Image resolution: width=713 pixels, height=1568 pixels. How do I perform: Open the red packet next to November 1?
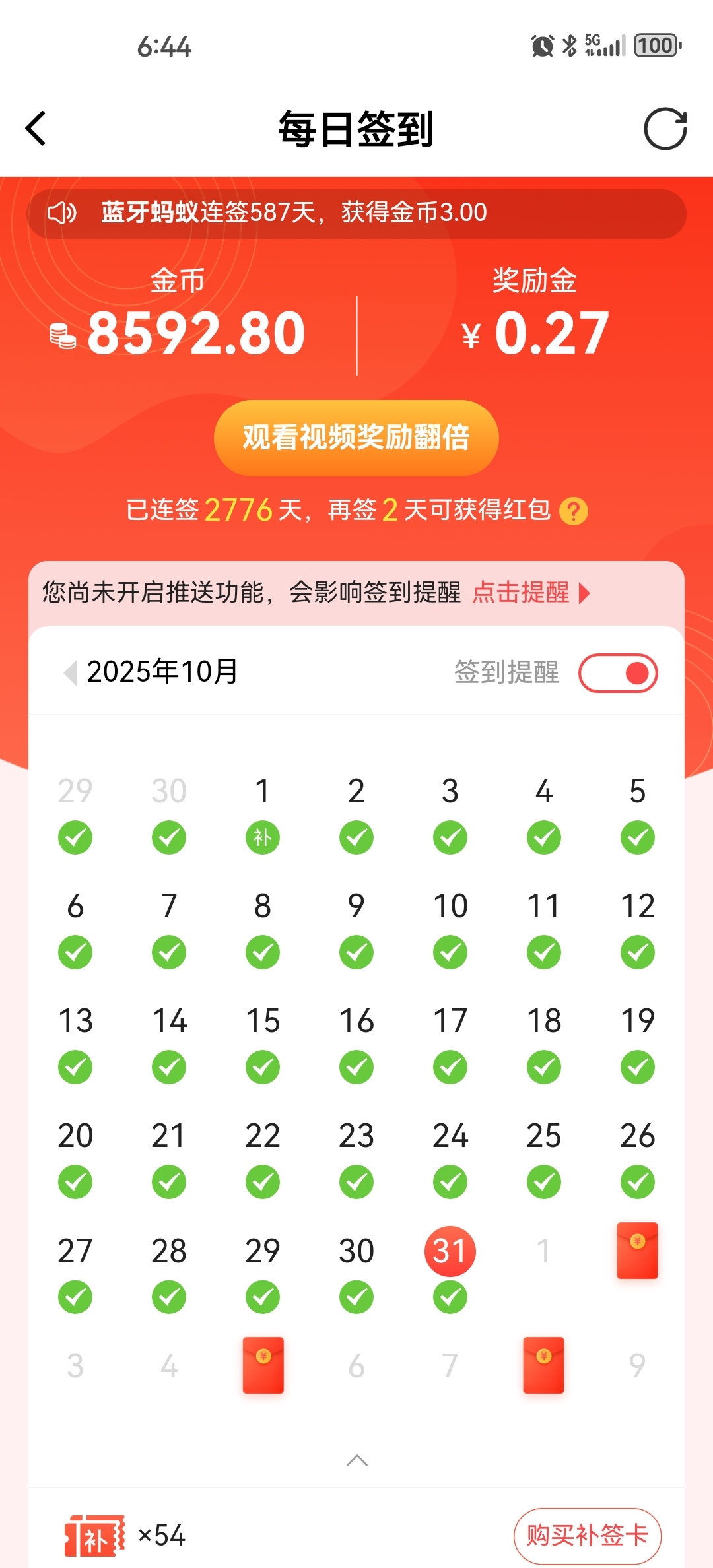tap(637, 1251)
